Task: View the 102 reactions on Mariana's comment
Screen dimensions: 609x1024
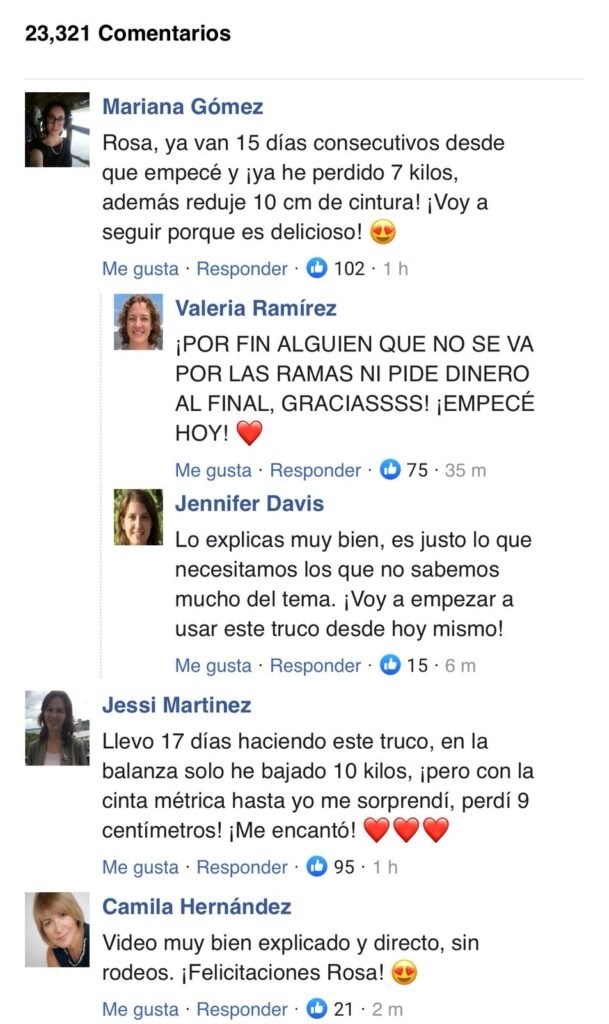Action: (337, 269)
